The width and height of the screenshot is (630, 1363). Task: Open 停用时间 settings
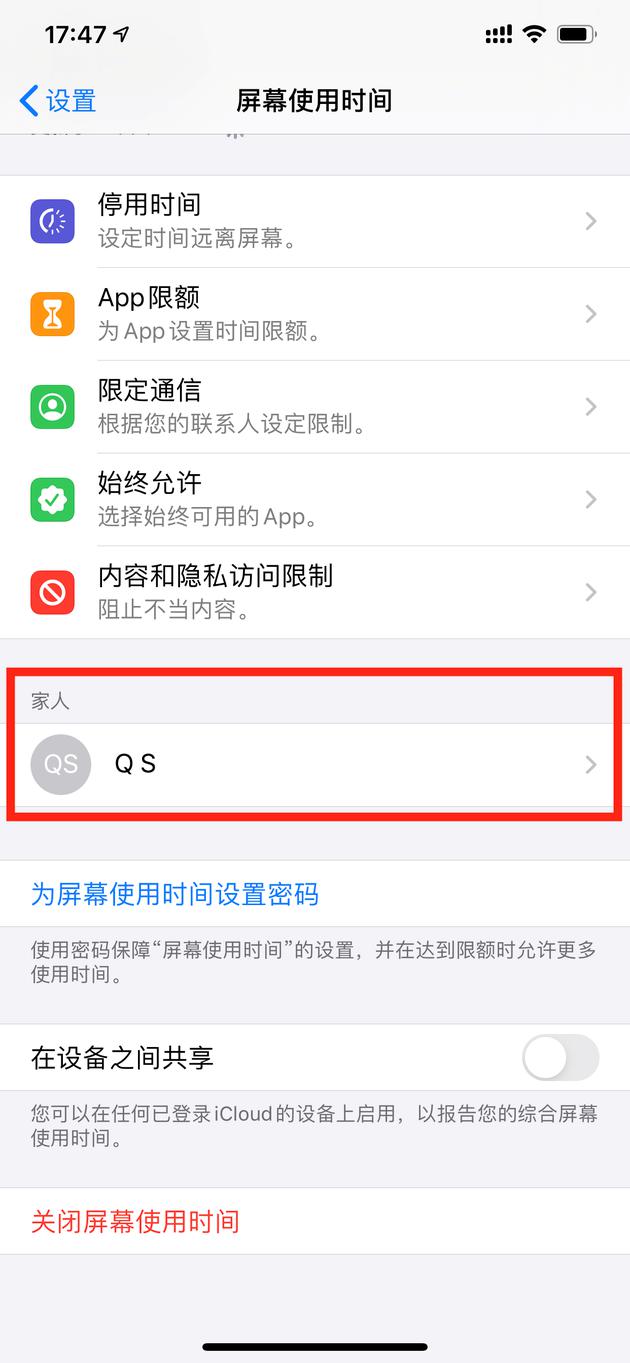[315, 221]
